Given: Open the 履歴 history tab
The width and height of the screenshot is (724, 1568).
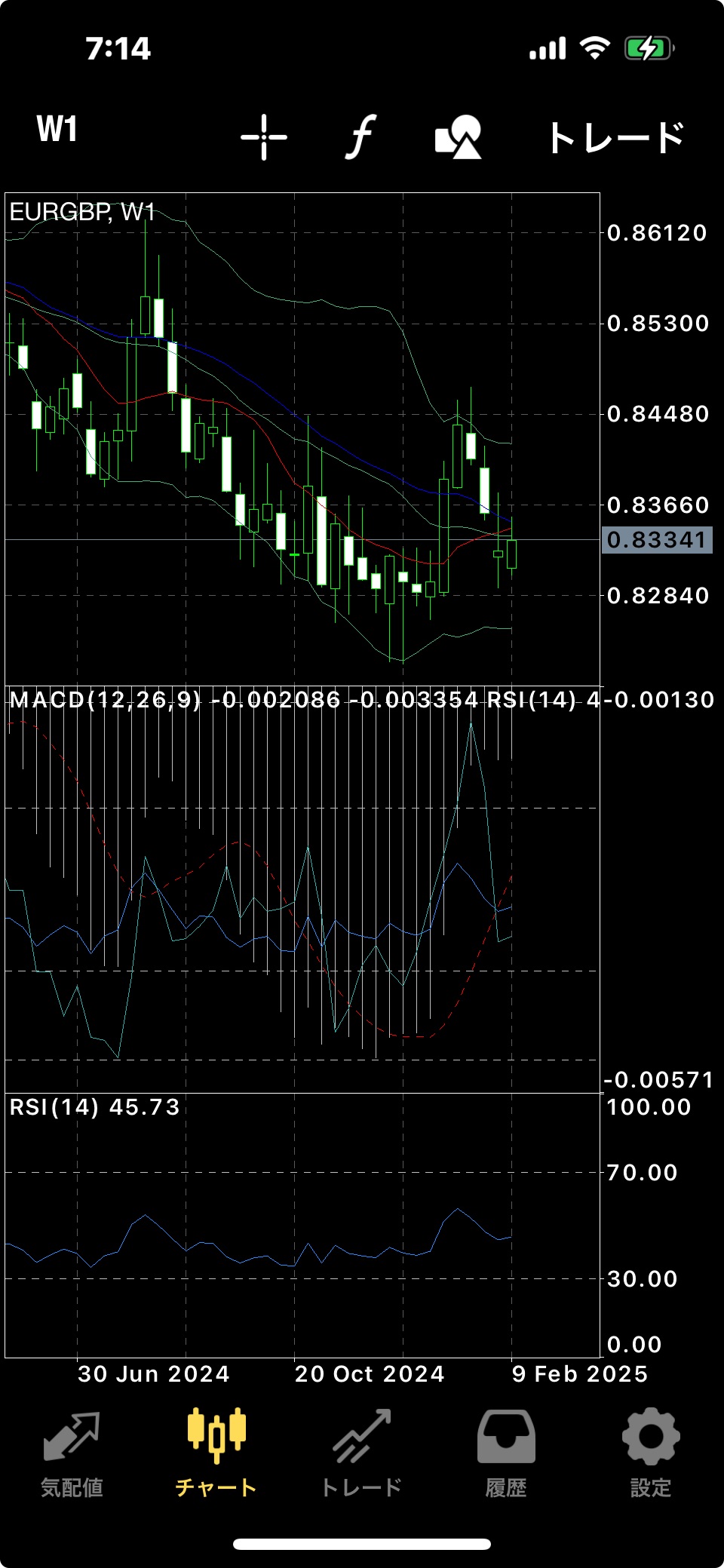Looking at the screenshot, I should tap(506, 1453).
